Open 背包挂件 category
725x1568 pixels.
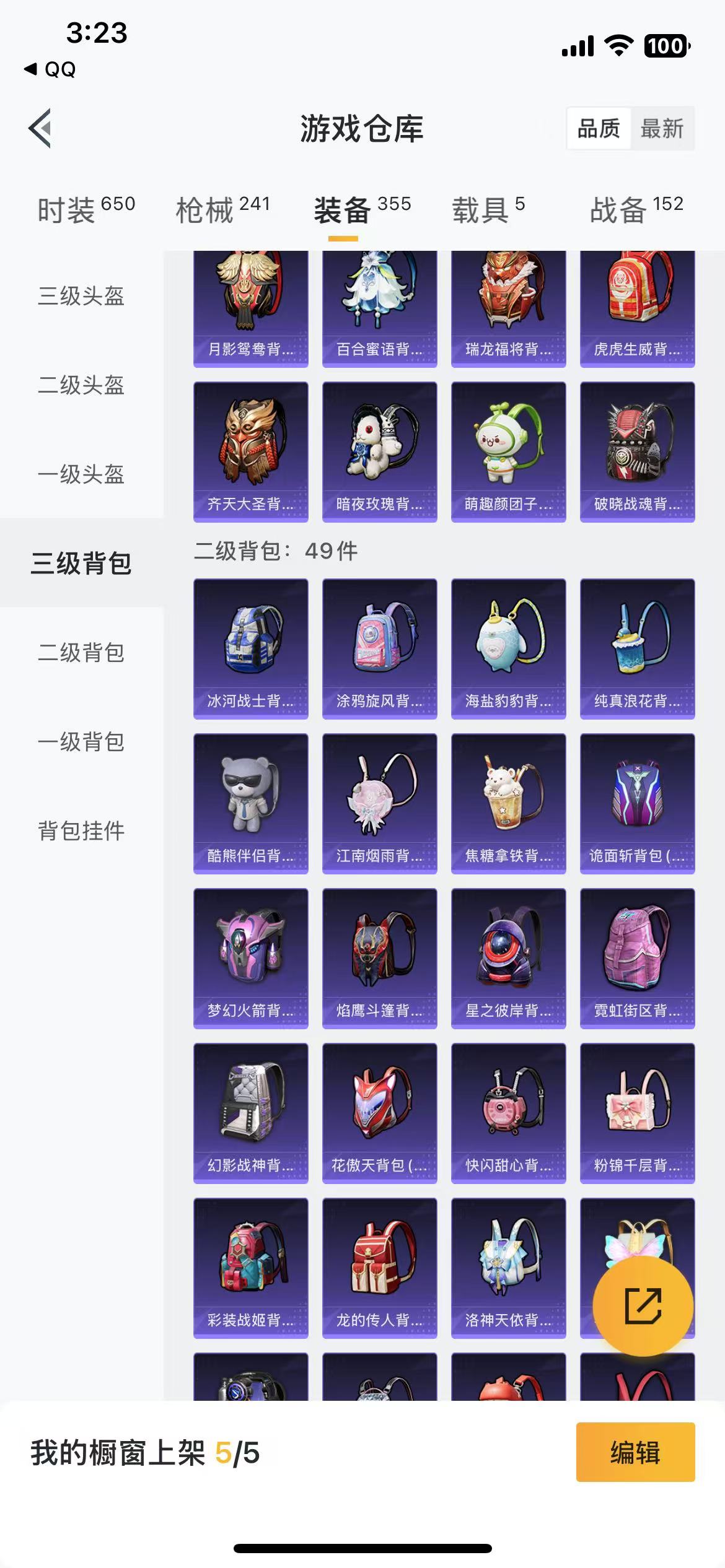tap(81, 831)
